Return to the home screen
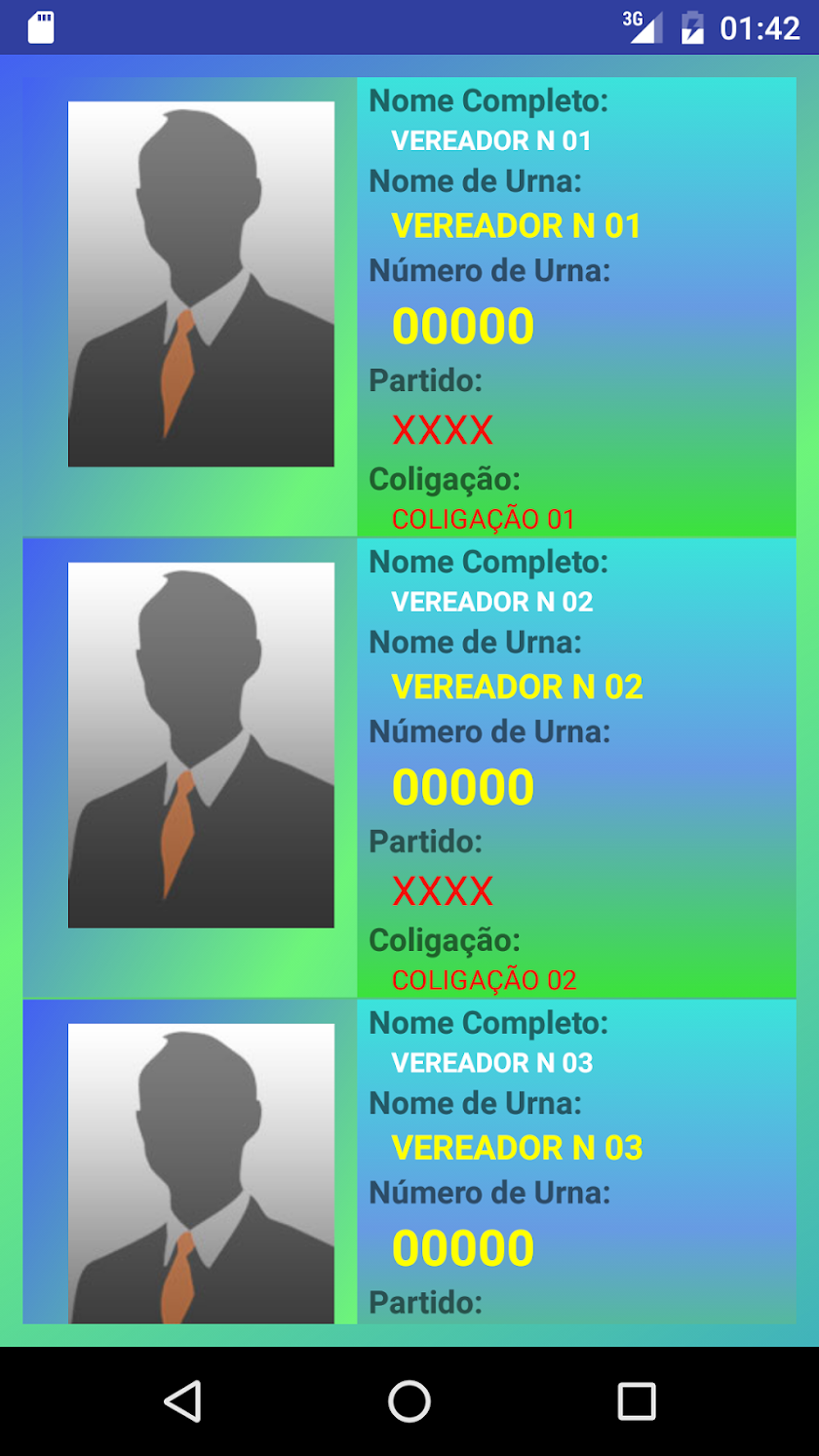819x1456 pixels. 409,1401
